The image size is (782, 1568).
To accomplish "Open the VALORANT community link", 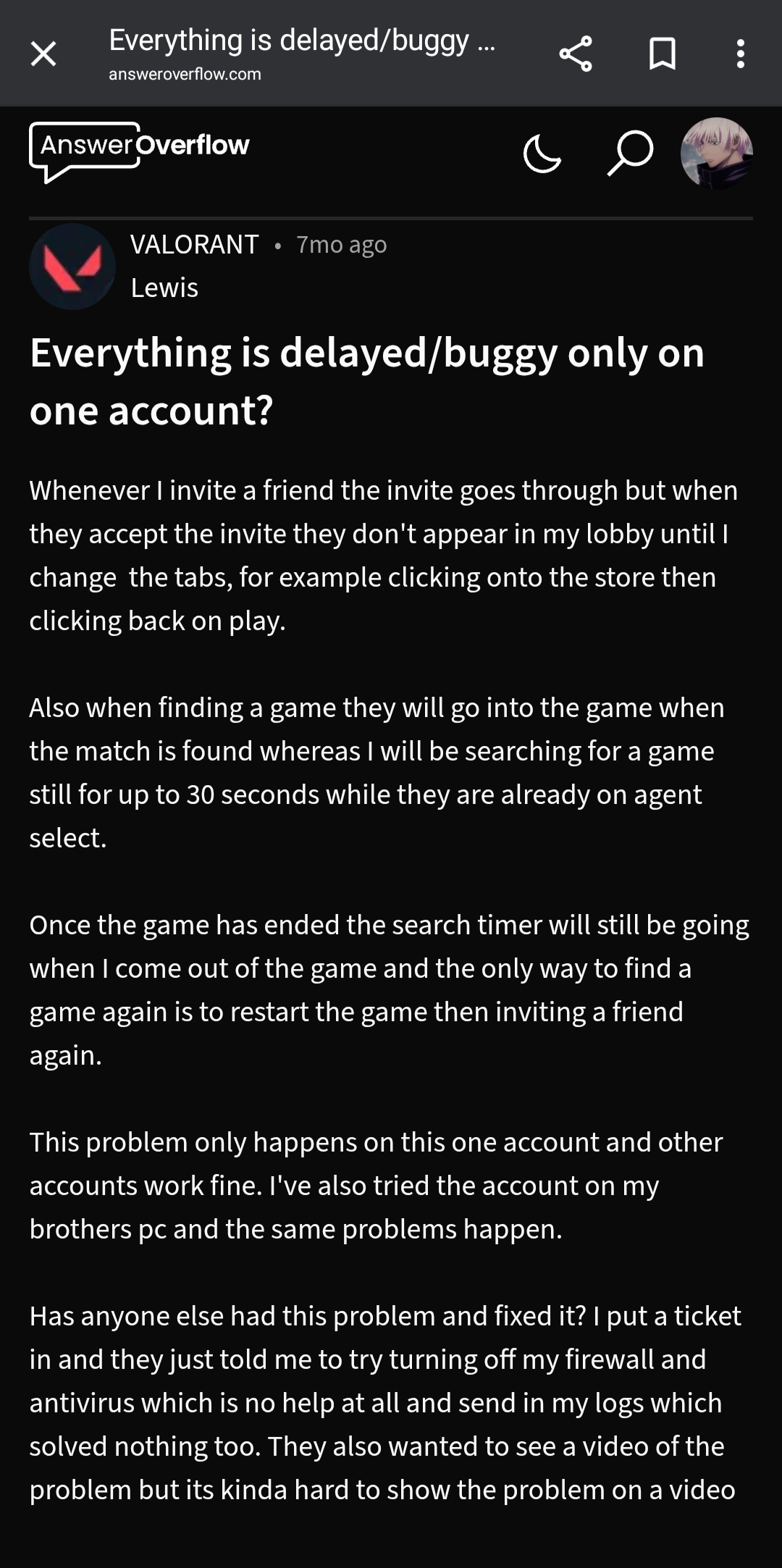I will tap(194, 245).
